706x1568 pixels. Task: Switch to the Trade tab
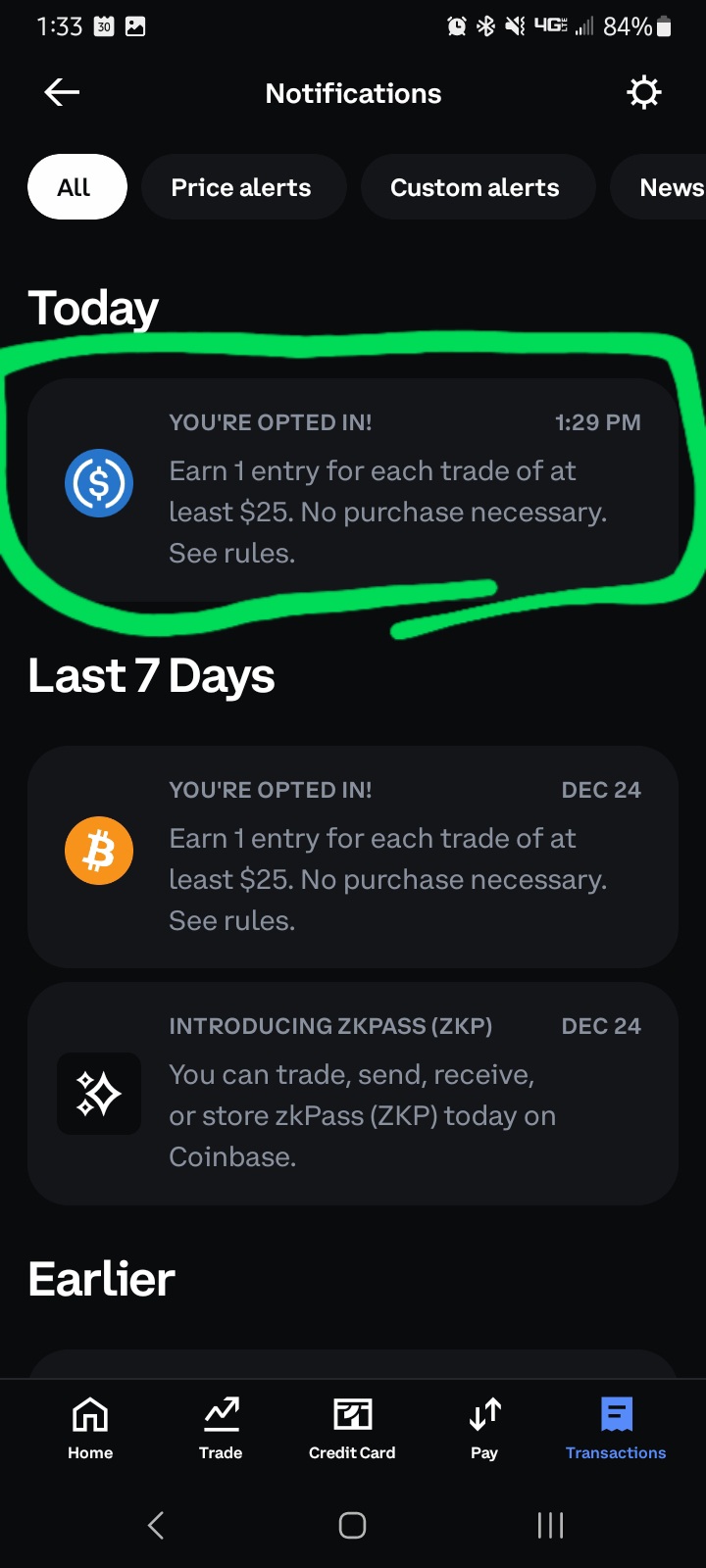[221, 1428]
